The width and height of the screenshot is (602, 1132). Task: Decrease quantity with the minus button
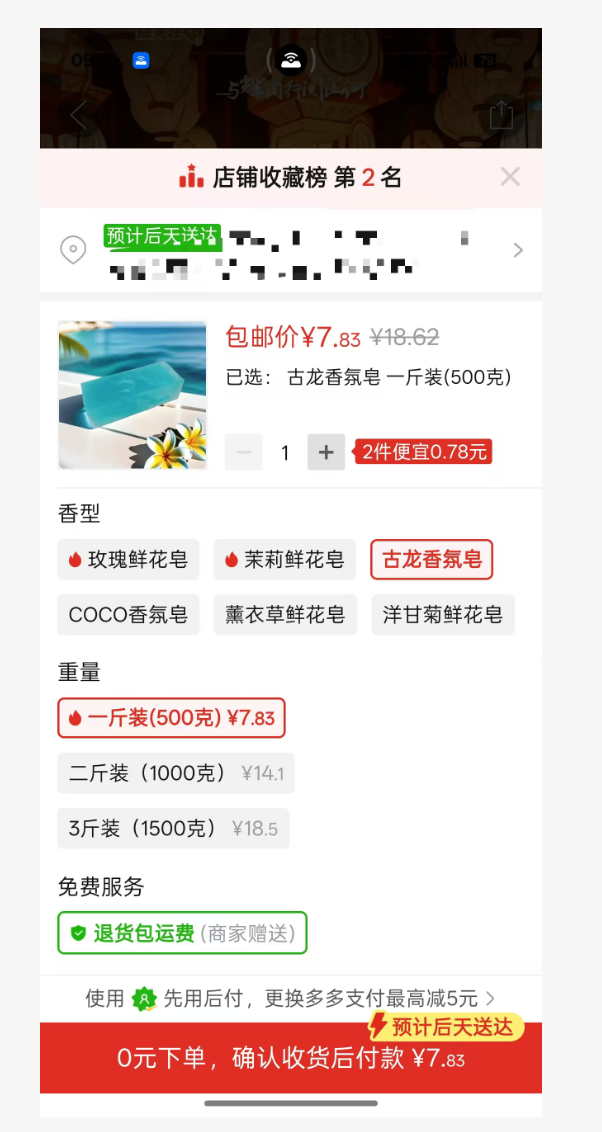pos(243,452)
